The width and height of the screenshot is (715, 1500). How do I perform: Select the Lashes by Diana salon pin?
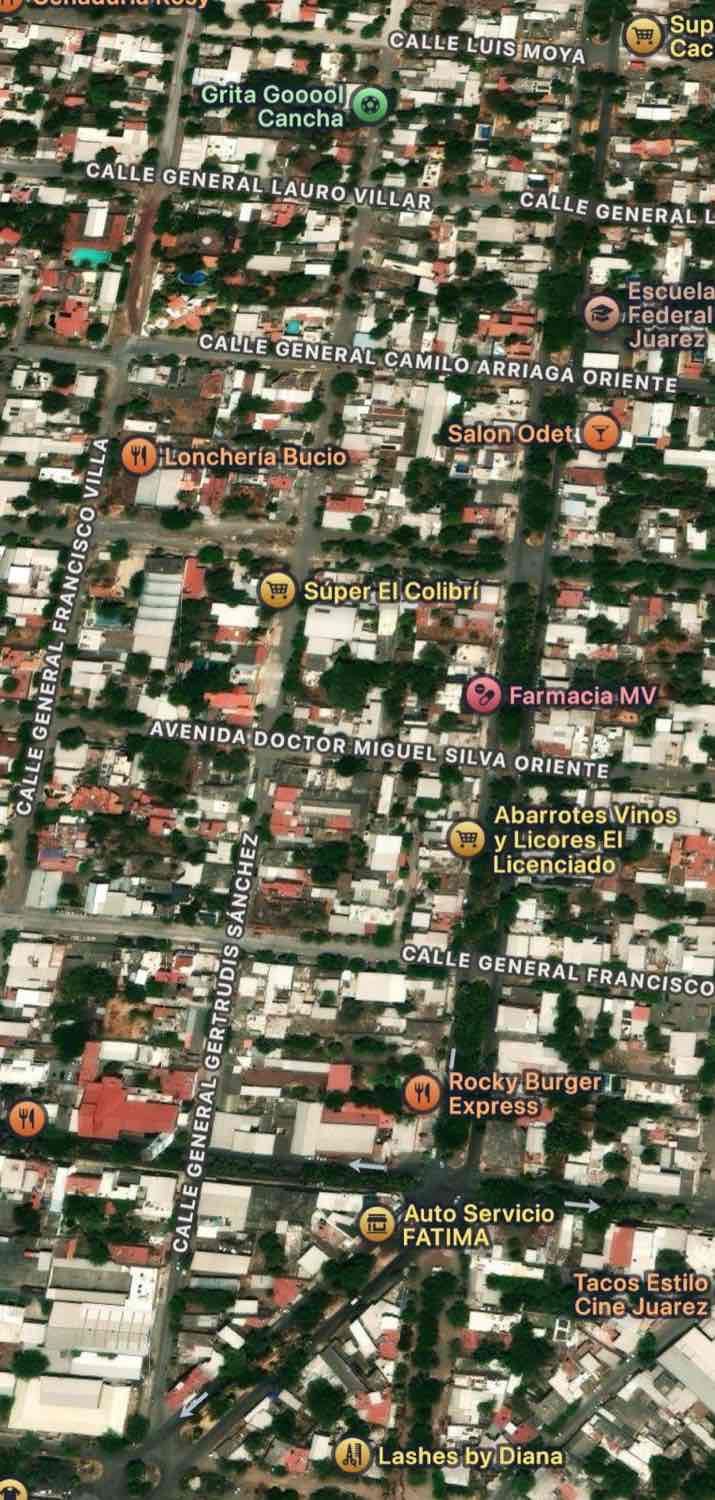coord(351,1455)
